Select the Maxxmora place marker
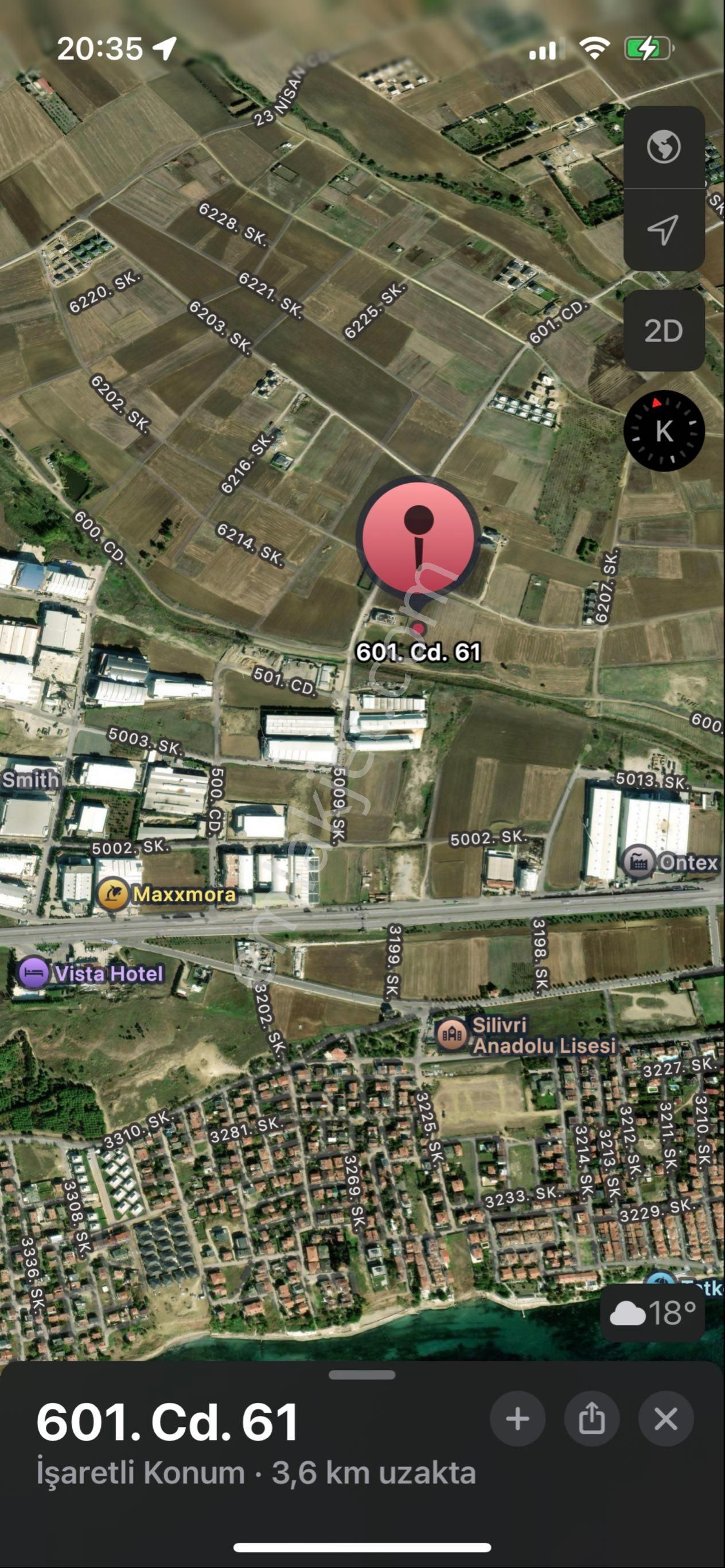725x1568 pixels. tap(113, 894)
